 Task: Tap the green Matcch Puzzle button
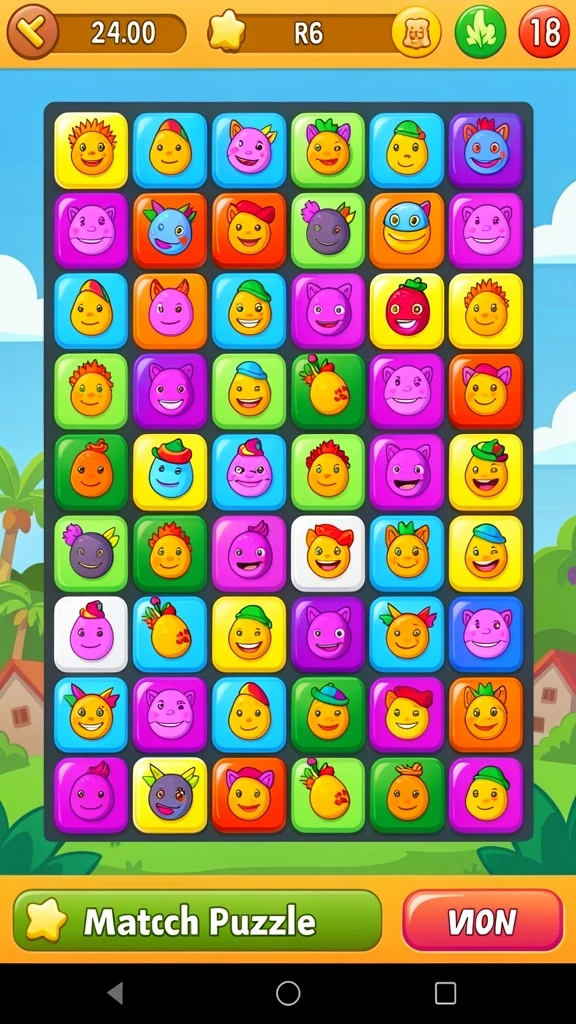pyautogui.click(x=197, y=920)
